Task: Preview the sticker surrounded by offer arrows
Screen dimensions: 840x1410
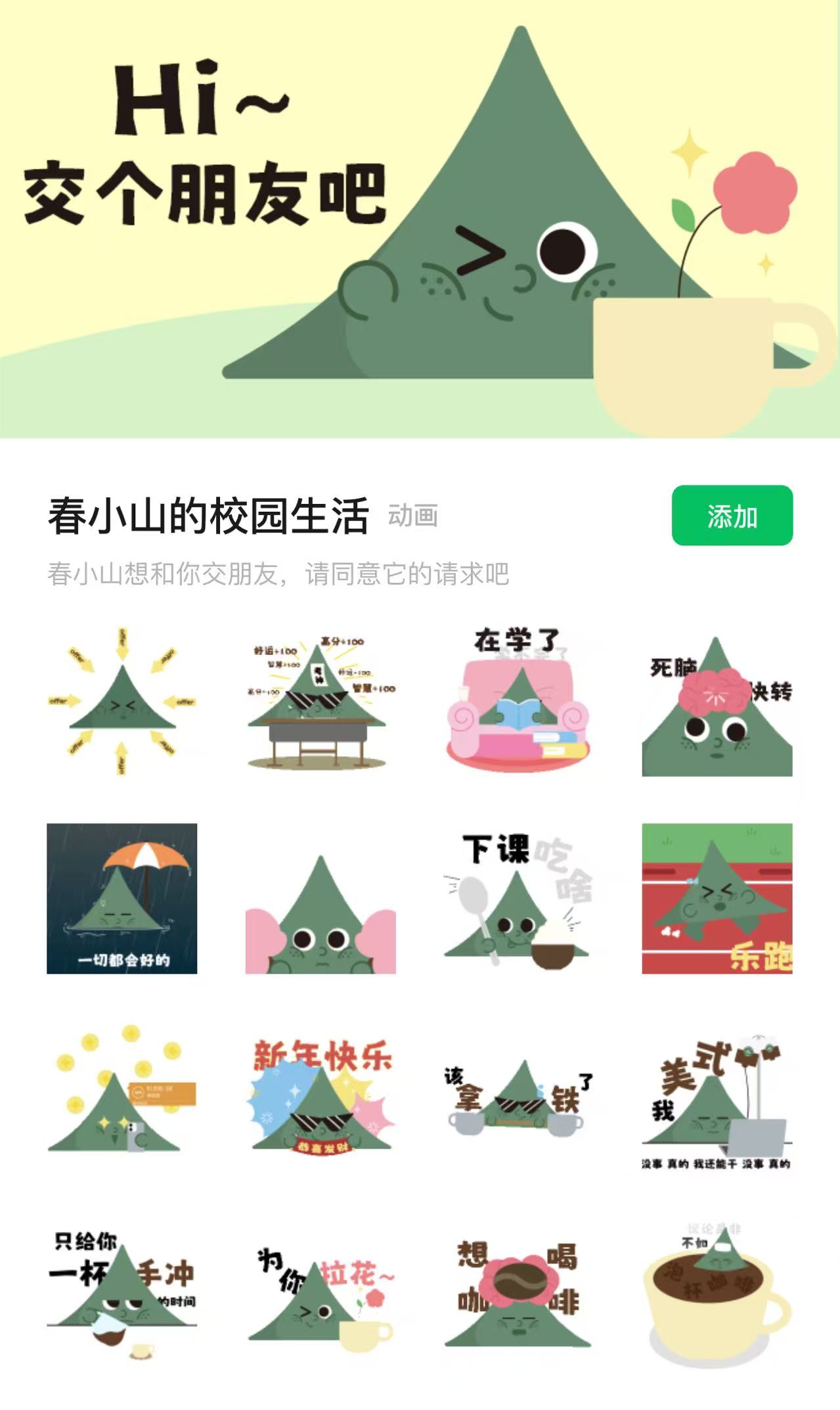Action: click(x=122, y=701)
